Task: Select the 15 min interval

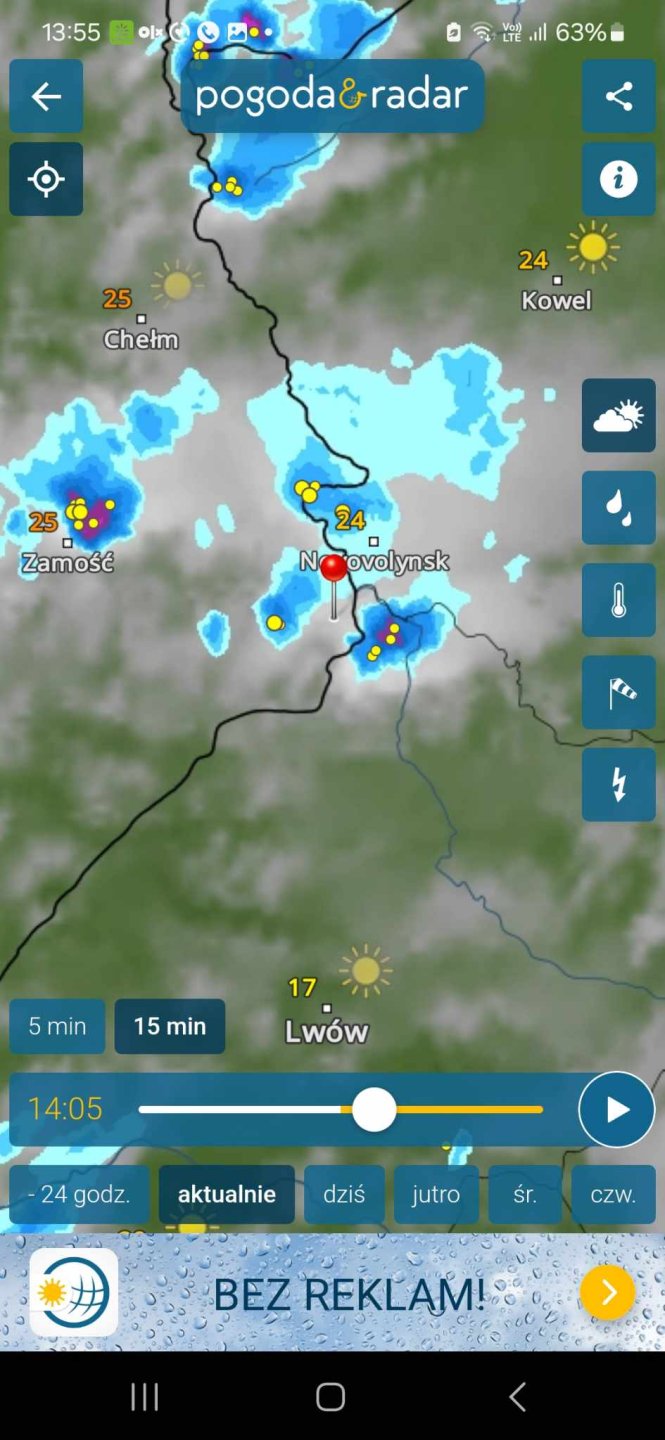Action: 170,1026
